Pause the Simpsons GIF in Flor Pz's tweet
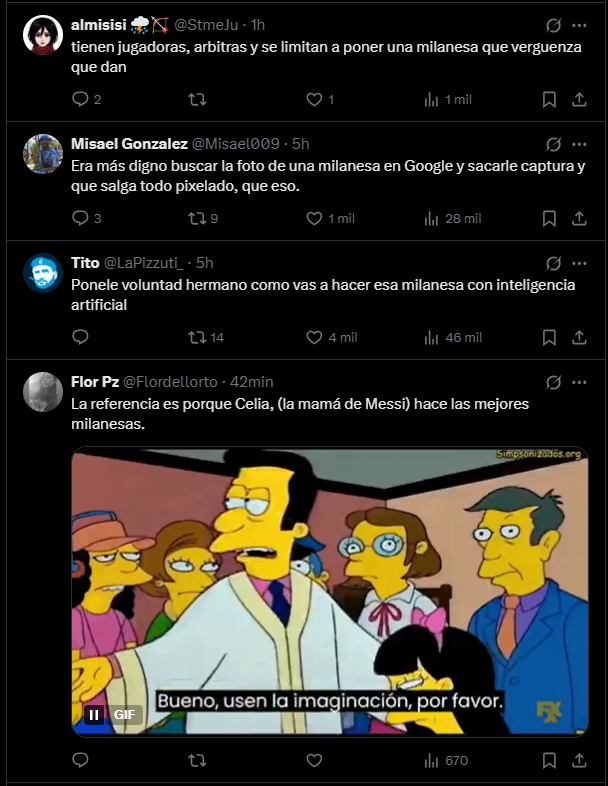The image size is (608, 786). click(94, 714)
